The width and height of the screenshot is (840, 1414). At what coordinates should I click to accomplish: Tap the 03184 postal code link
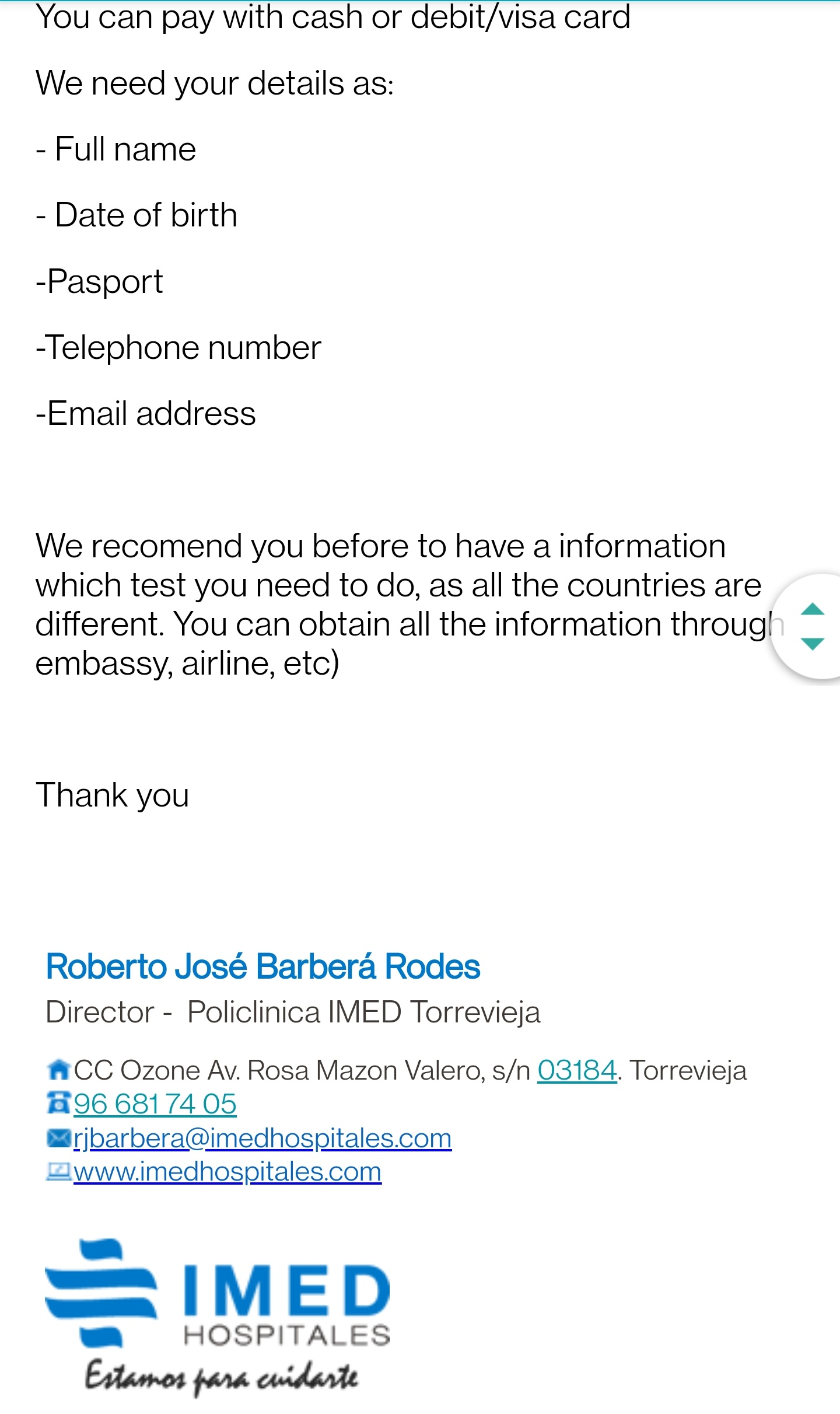click(x=576, y=1070)
